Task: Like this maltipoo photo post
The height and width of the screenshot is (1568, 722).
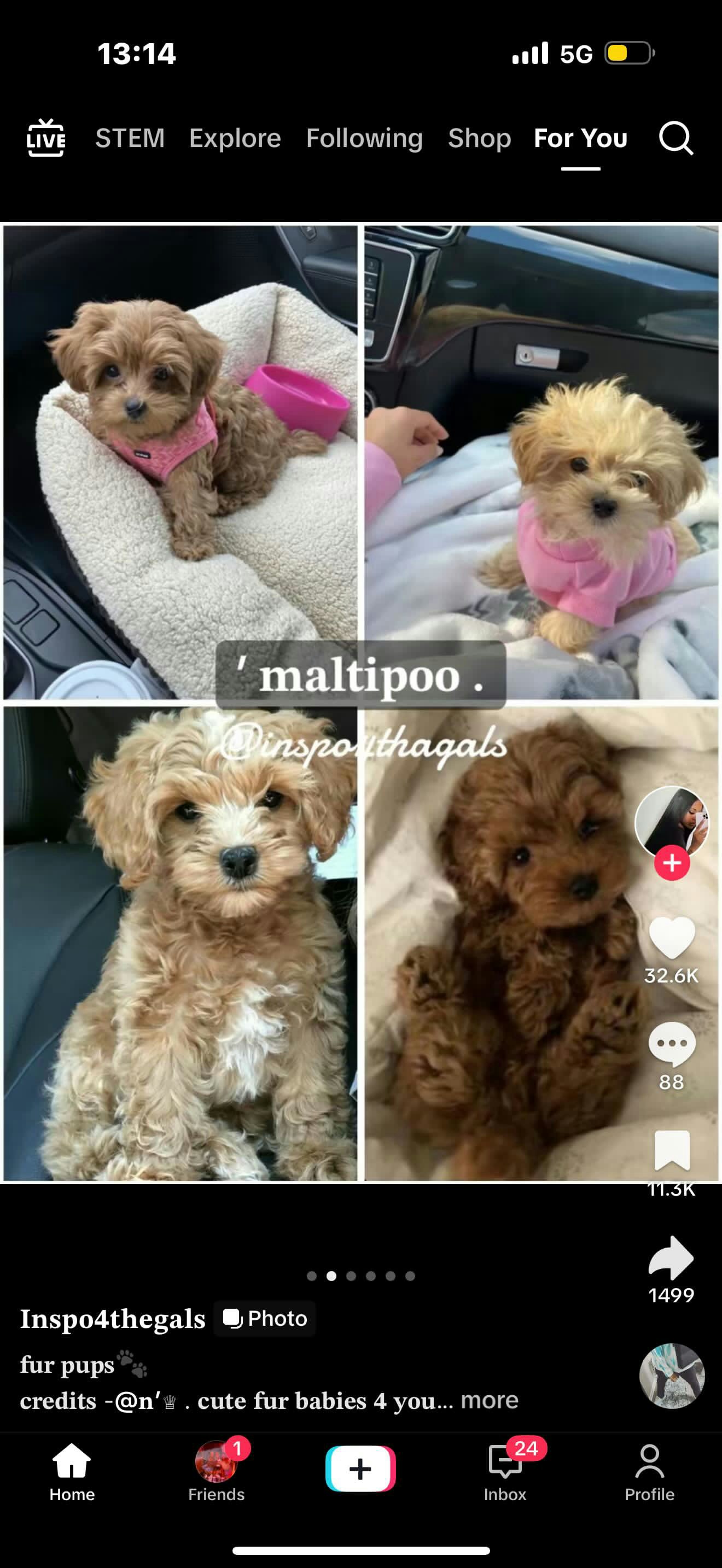Action: pos(672,938)
